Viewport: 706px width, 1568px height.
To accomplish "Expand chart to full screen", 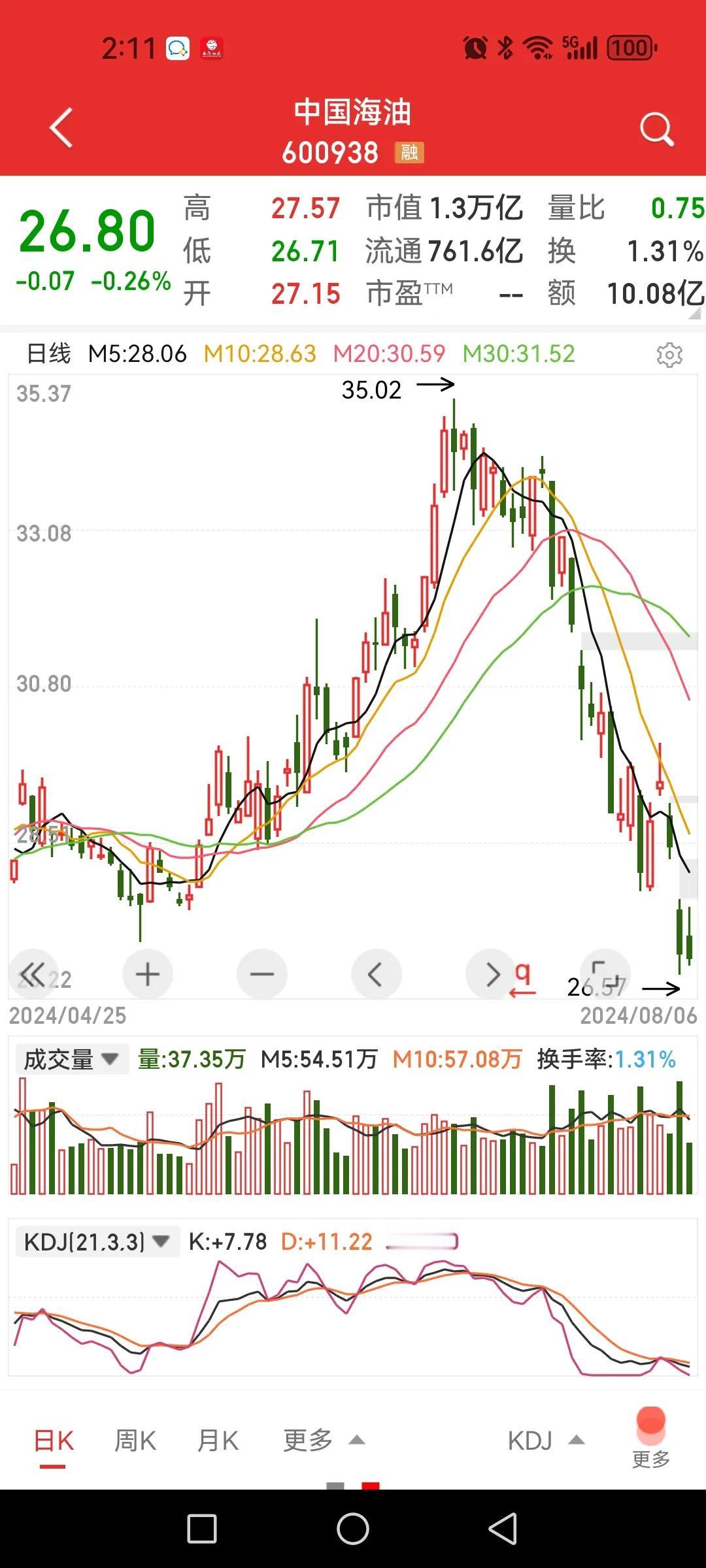I will coord(605,974).
